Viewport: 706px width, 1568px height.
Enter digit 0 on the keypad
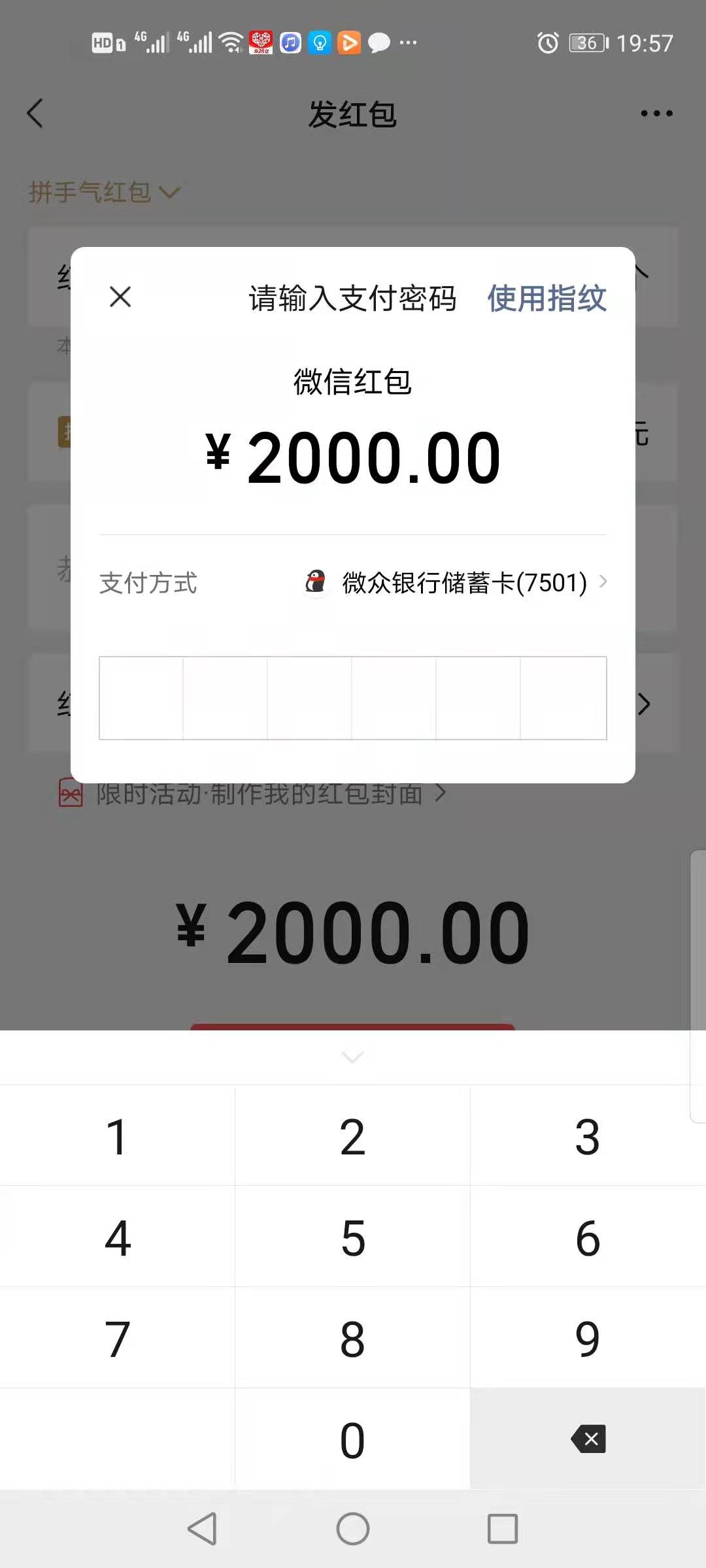[353, 1439]
